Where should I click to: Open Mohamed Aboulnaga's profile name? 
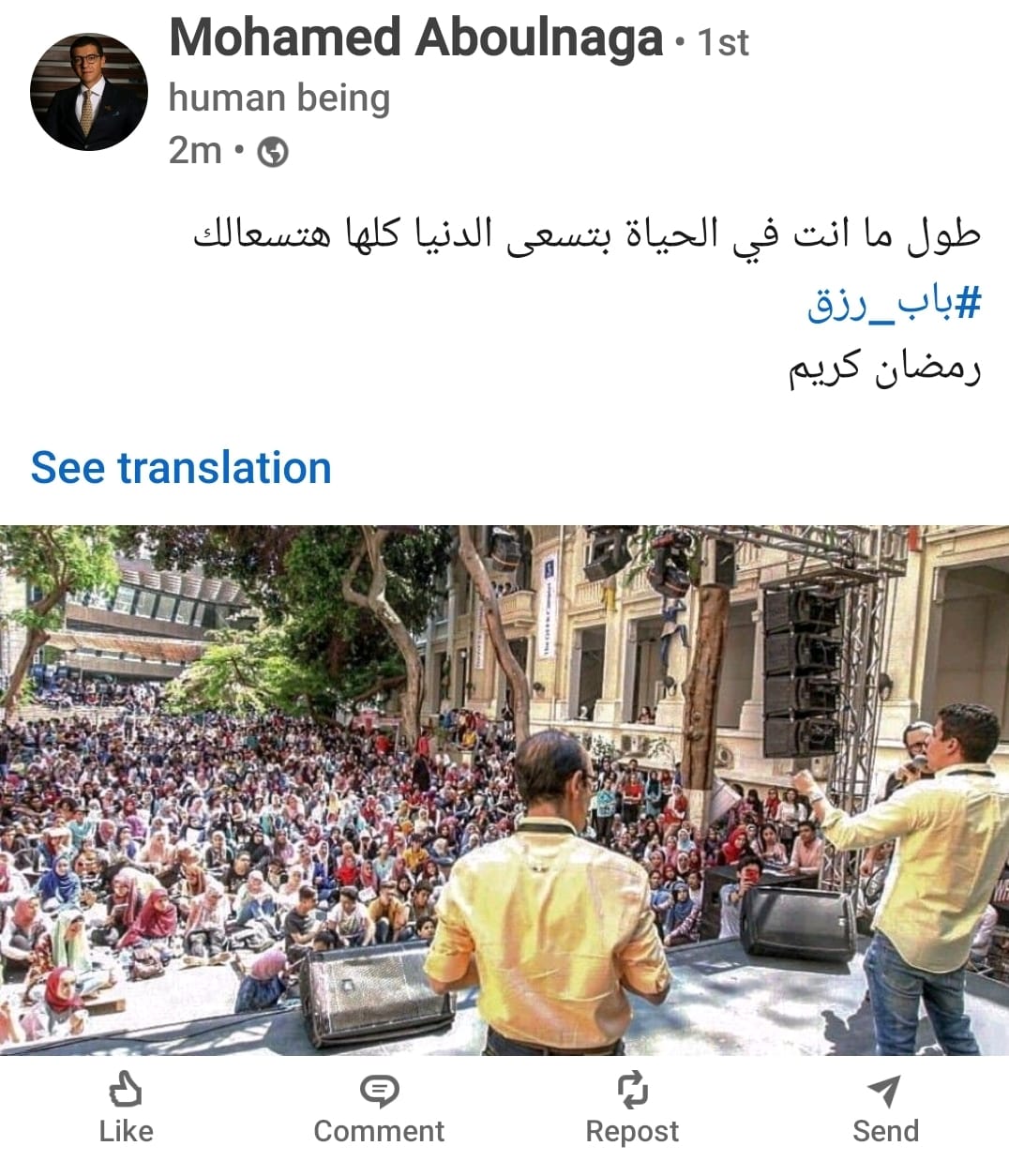coord(415,39)
